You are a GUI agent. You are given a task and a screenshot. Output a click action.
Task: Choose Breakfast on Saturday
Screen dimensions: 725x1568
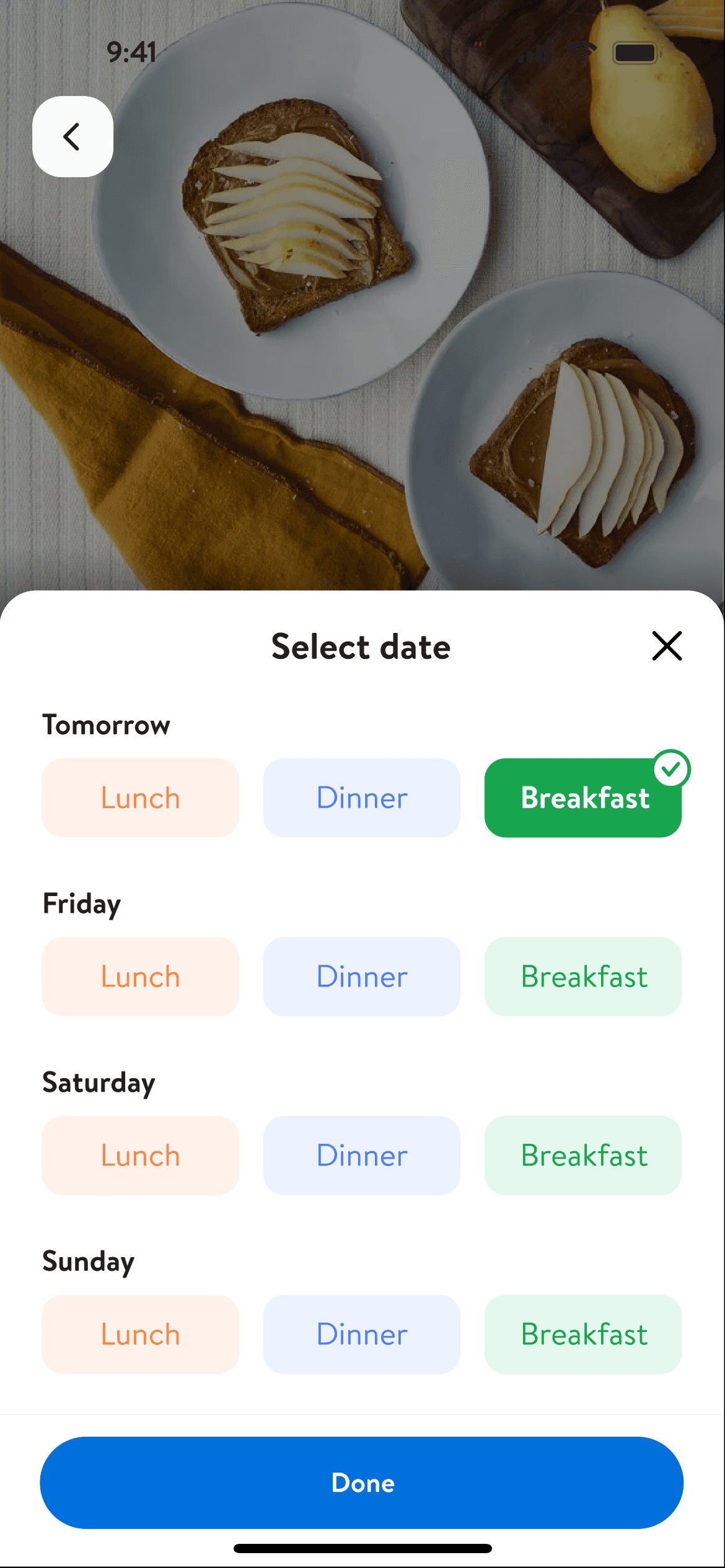pyautogui.click(x=583, y=1156)
